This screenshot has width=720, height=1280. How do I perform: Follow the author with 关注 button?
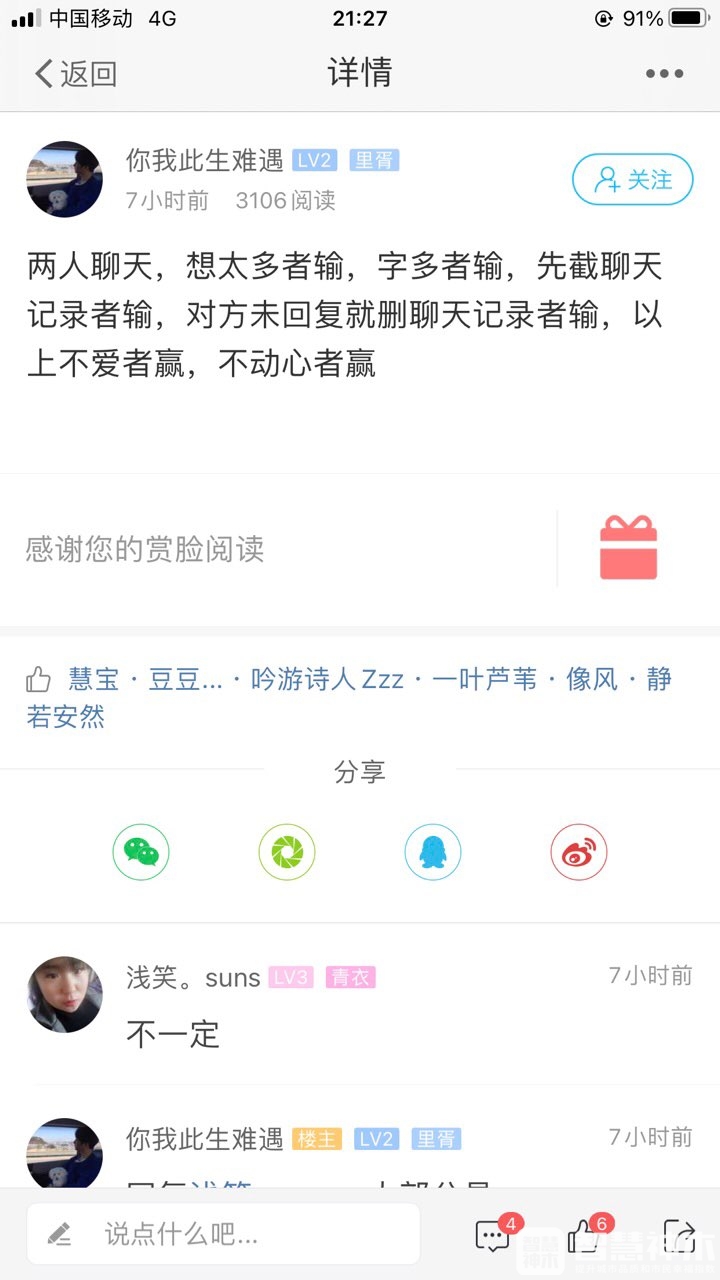pos(632,180)
